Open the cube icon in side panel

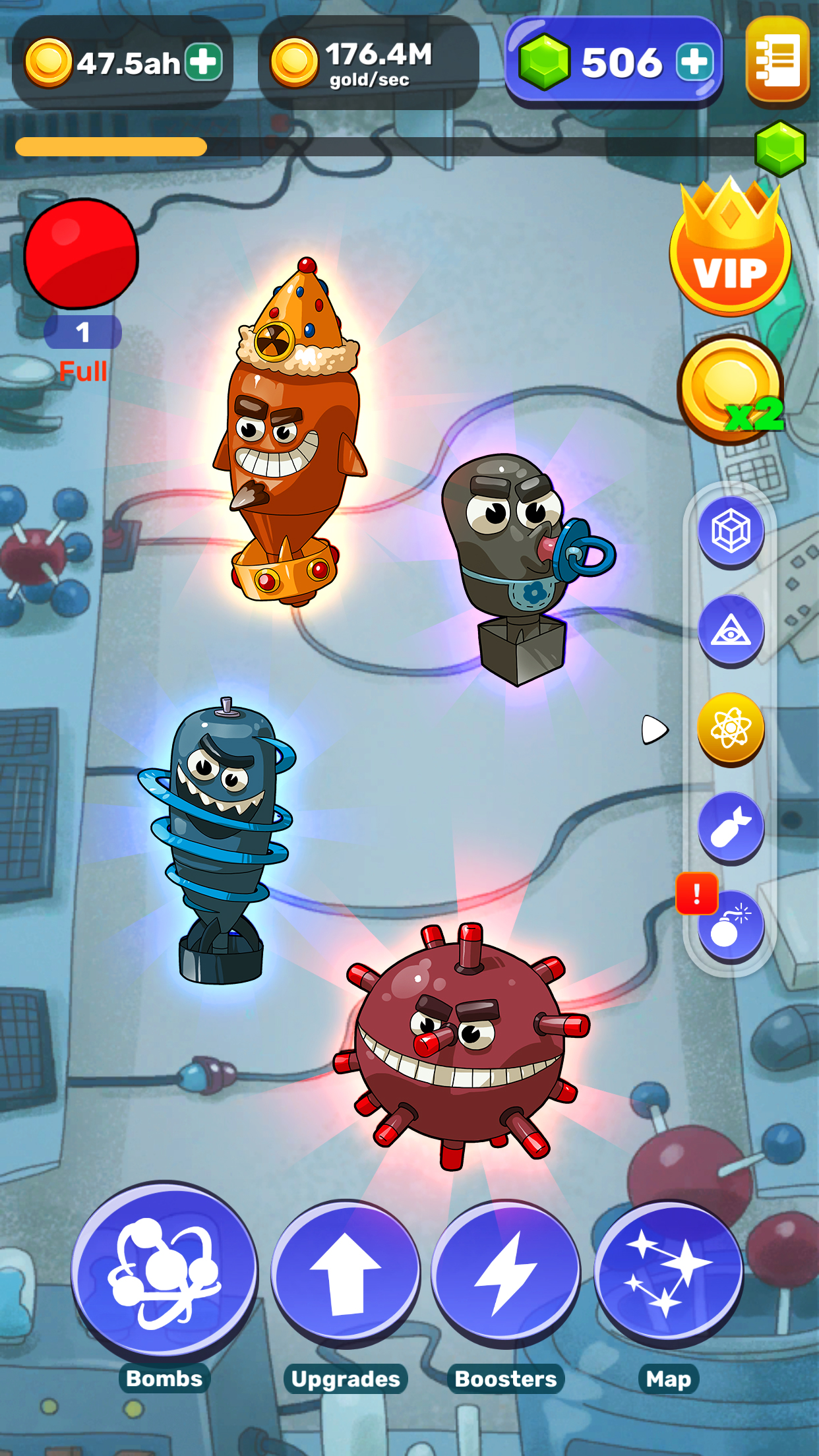[x=731, y=531]
